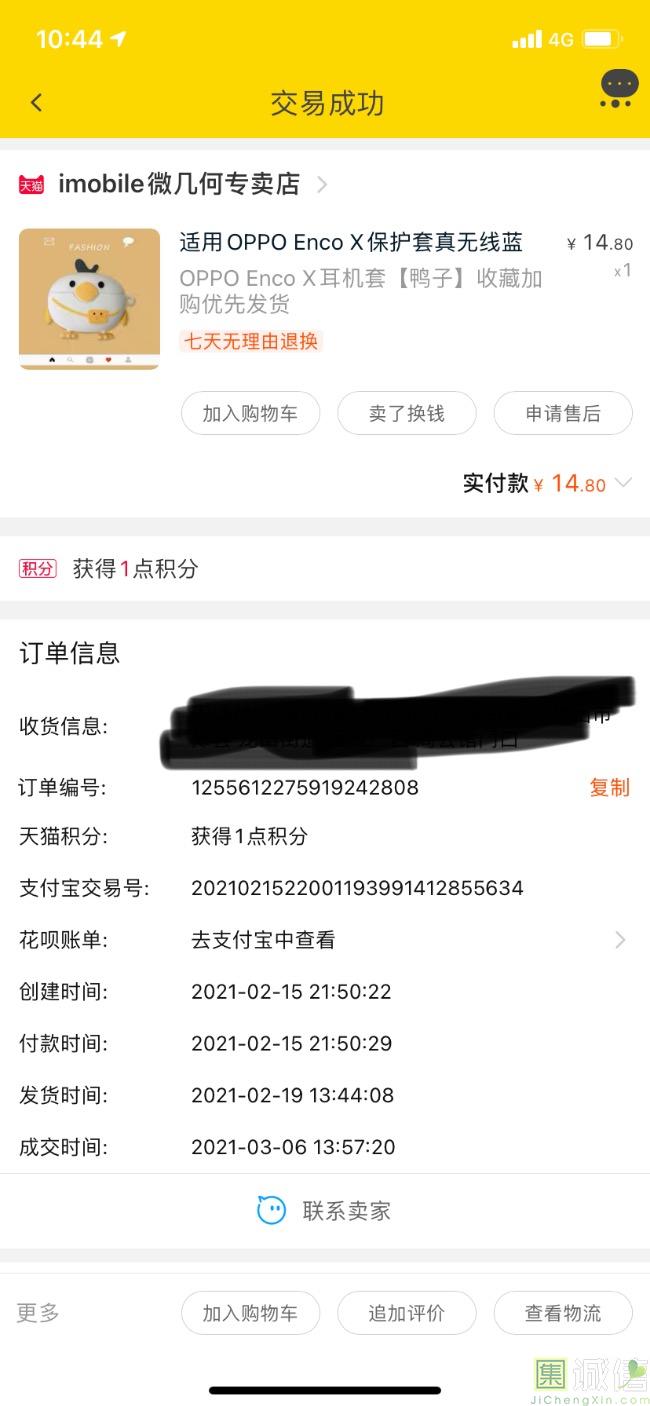Screen dimensions: 650x1406
Task: Expand the 实付款 payment details
Action: [x=623, y=484]
